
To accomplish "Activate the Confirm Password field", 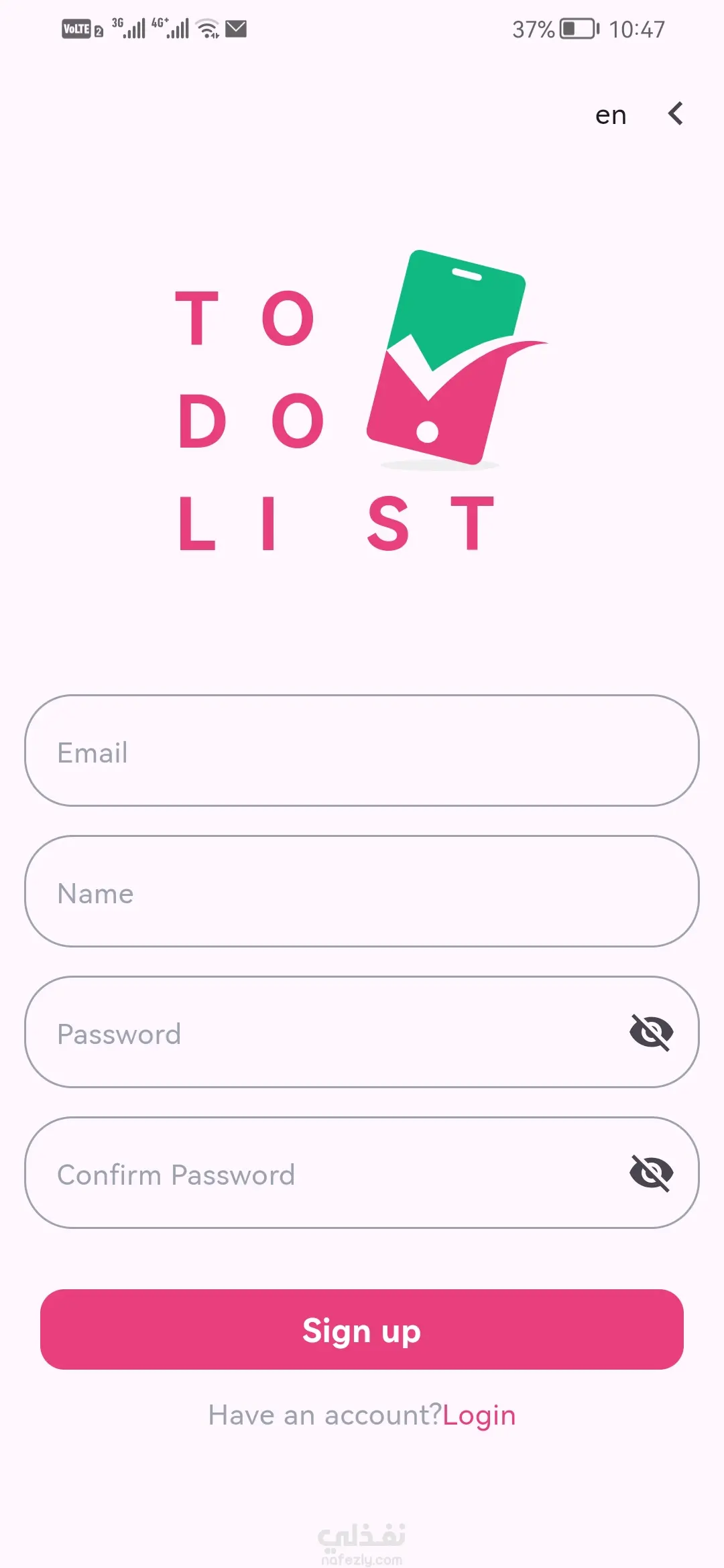I will (x=322, y=1173).
